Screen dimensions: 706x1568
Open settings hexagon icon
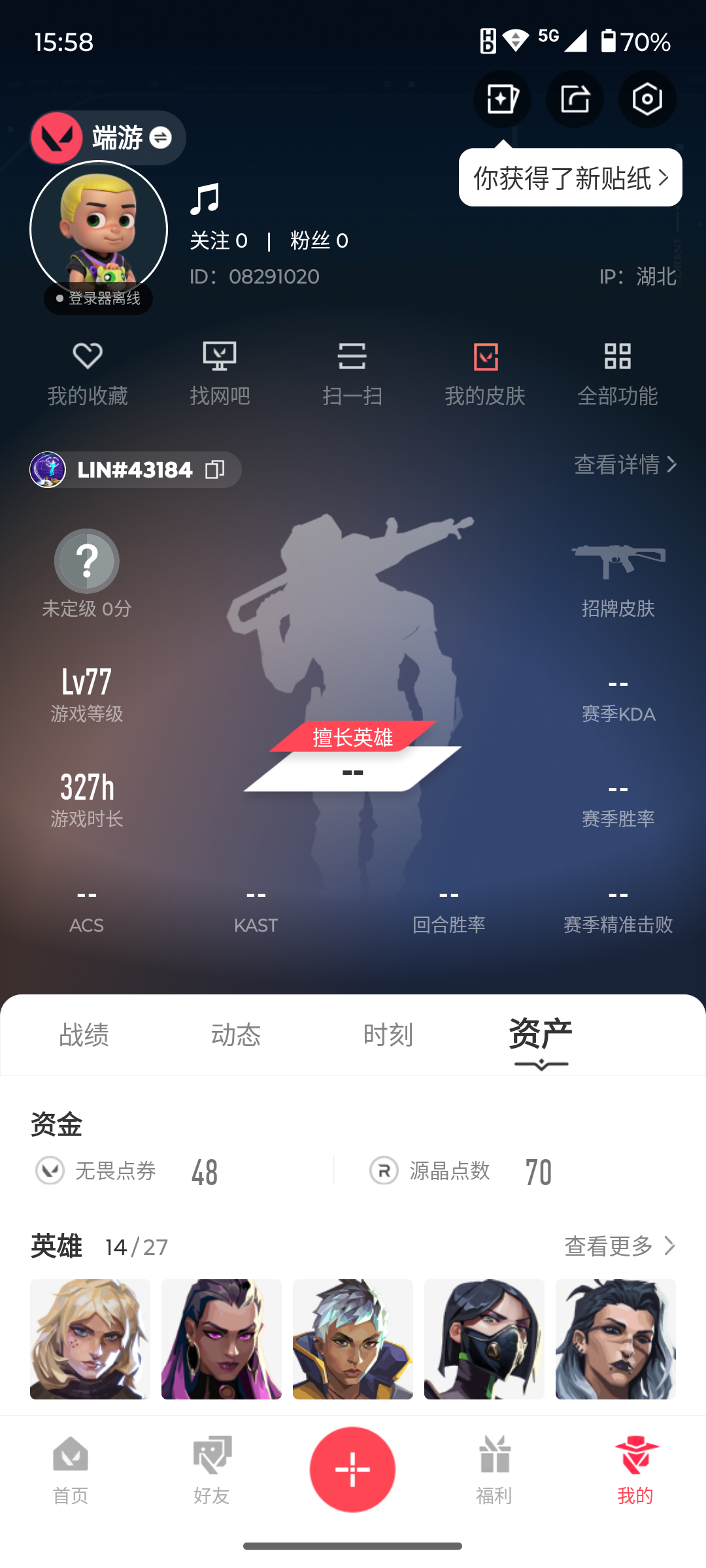[647, 99]
